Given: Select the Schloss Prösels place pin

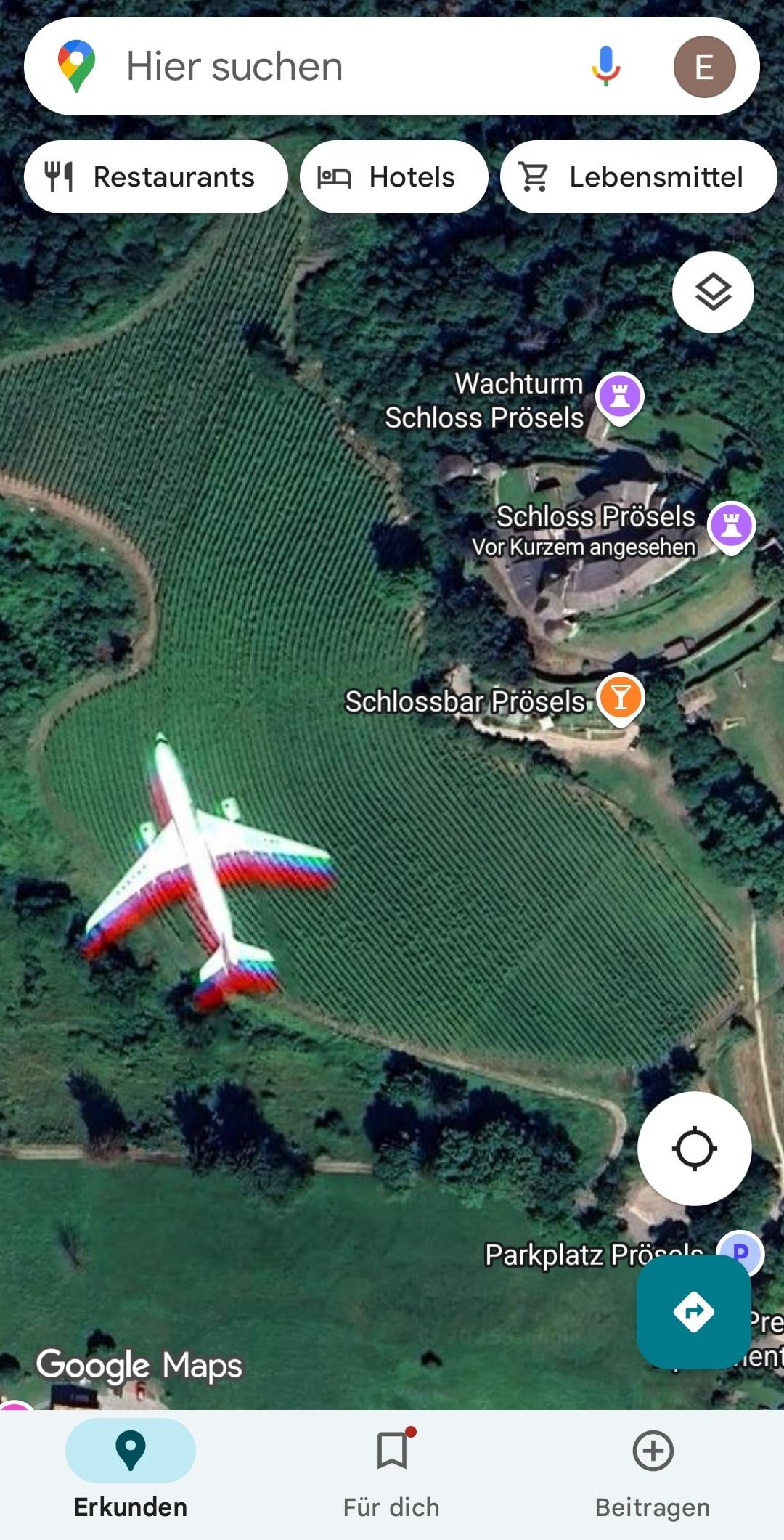Looking at the screenshot, I should (x=731, y=526).
